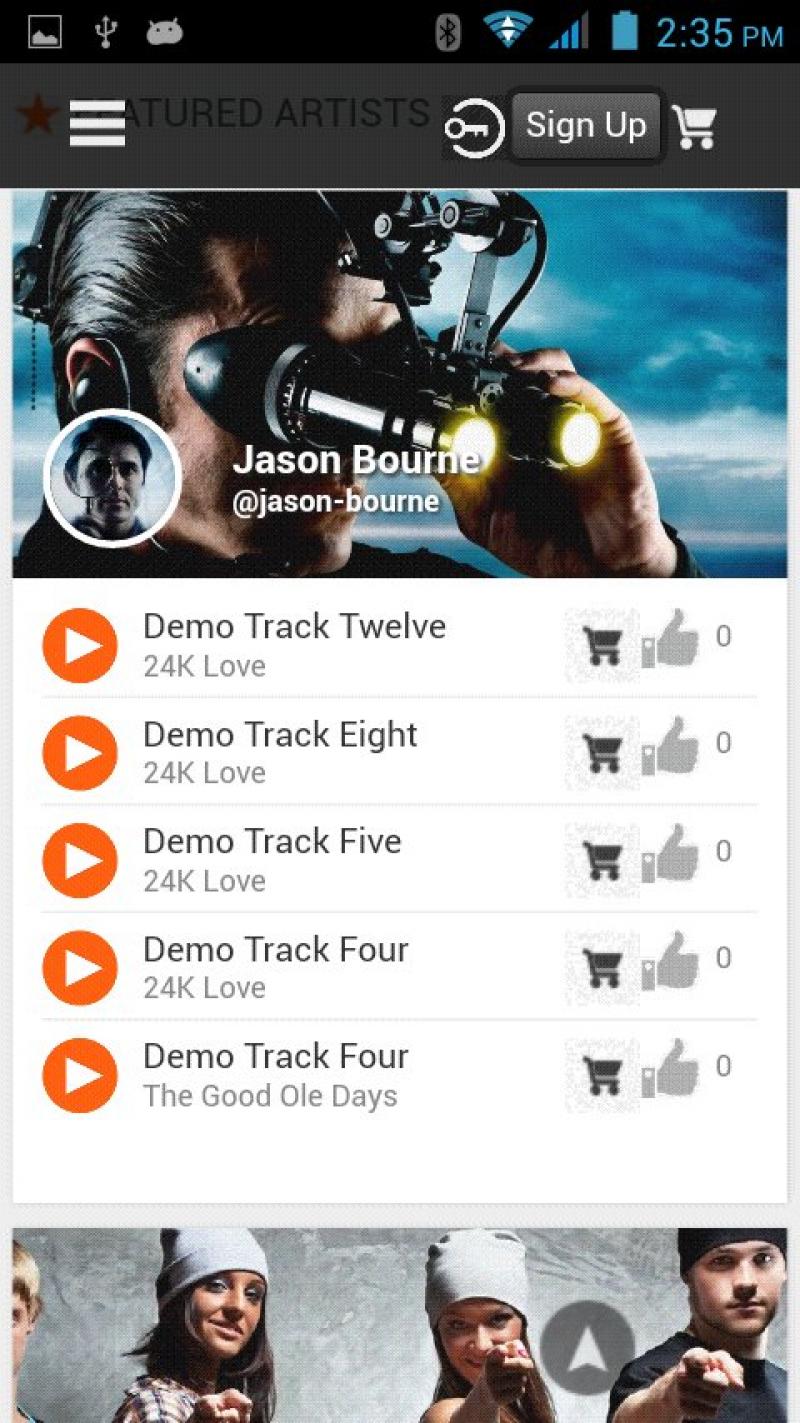Play Demo Track Twelve
This screenshot has width=800, height=1423.
pyautogui.click(x=80, y=645)
